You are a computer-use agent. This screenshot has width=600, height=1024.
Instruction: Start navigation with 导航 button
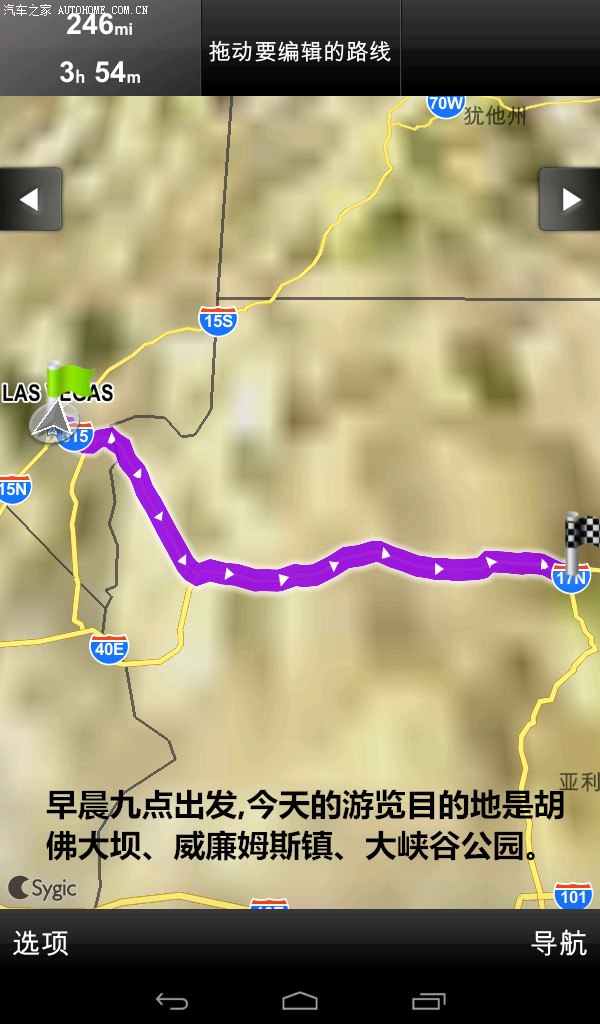pyautogui.click(x=558, y=943)
